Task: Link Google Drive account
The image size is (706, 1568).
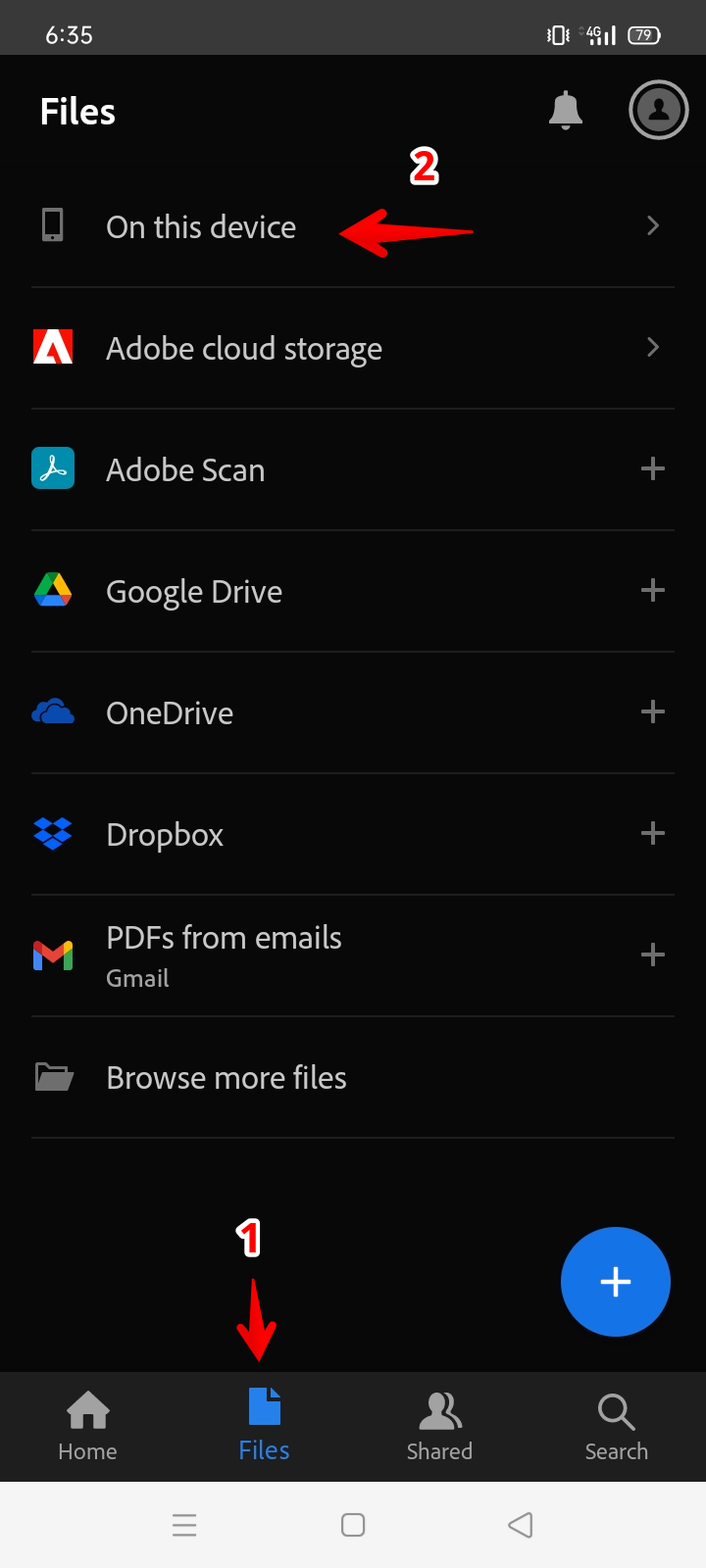Action: coord(652,591)
